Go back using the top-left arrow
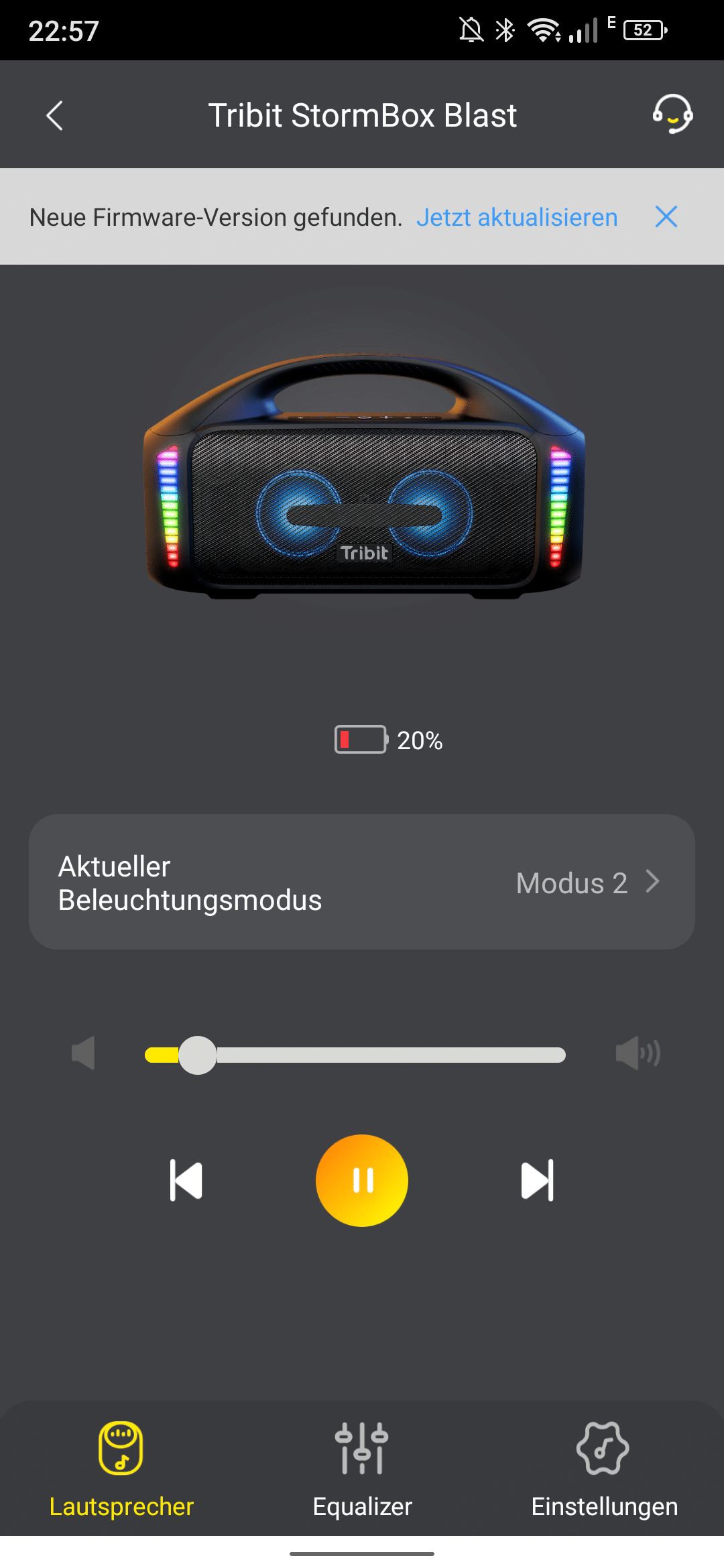Image resolution: width=724 pixels, height=1568 pixels. click(55, 115)
